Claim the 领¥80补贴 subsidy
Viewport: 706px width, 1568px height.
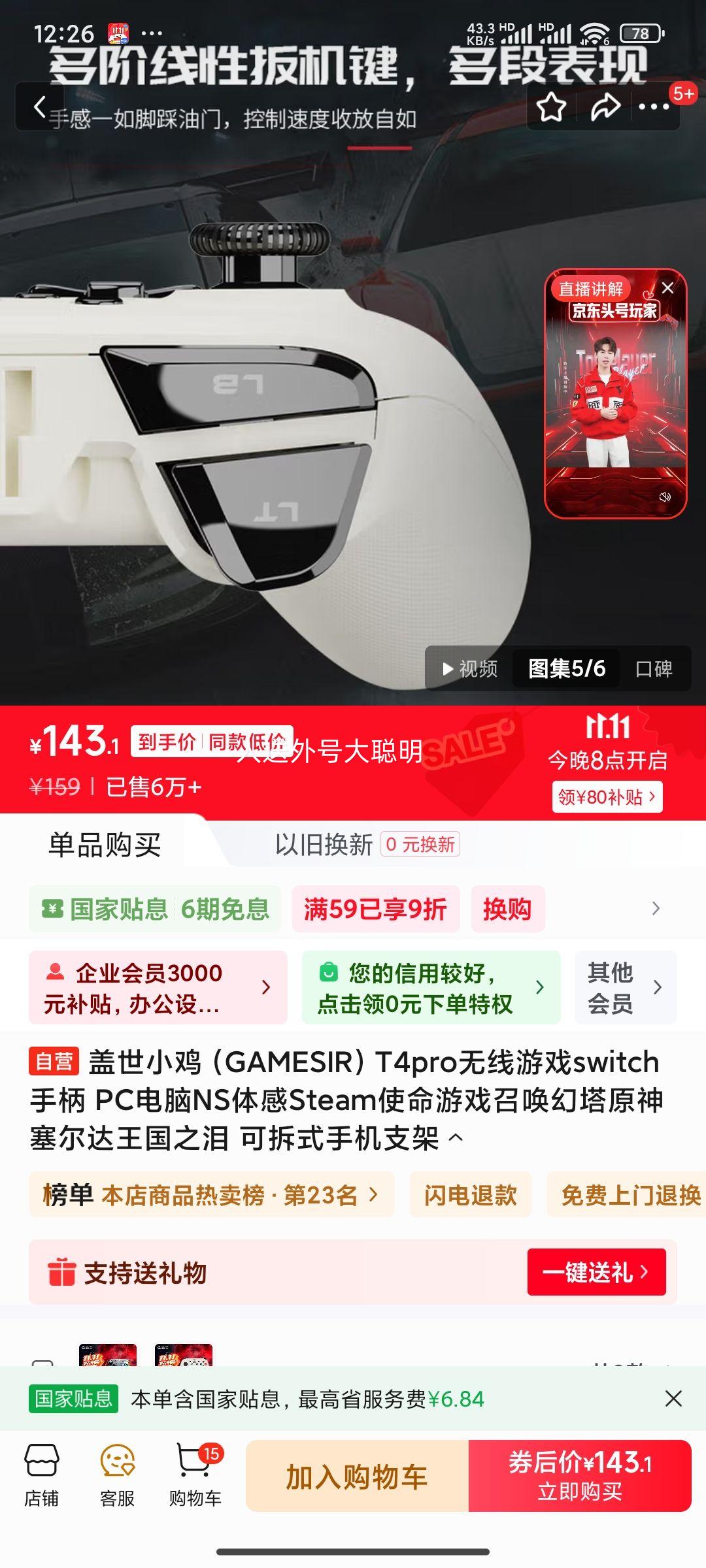607,797
